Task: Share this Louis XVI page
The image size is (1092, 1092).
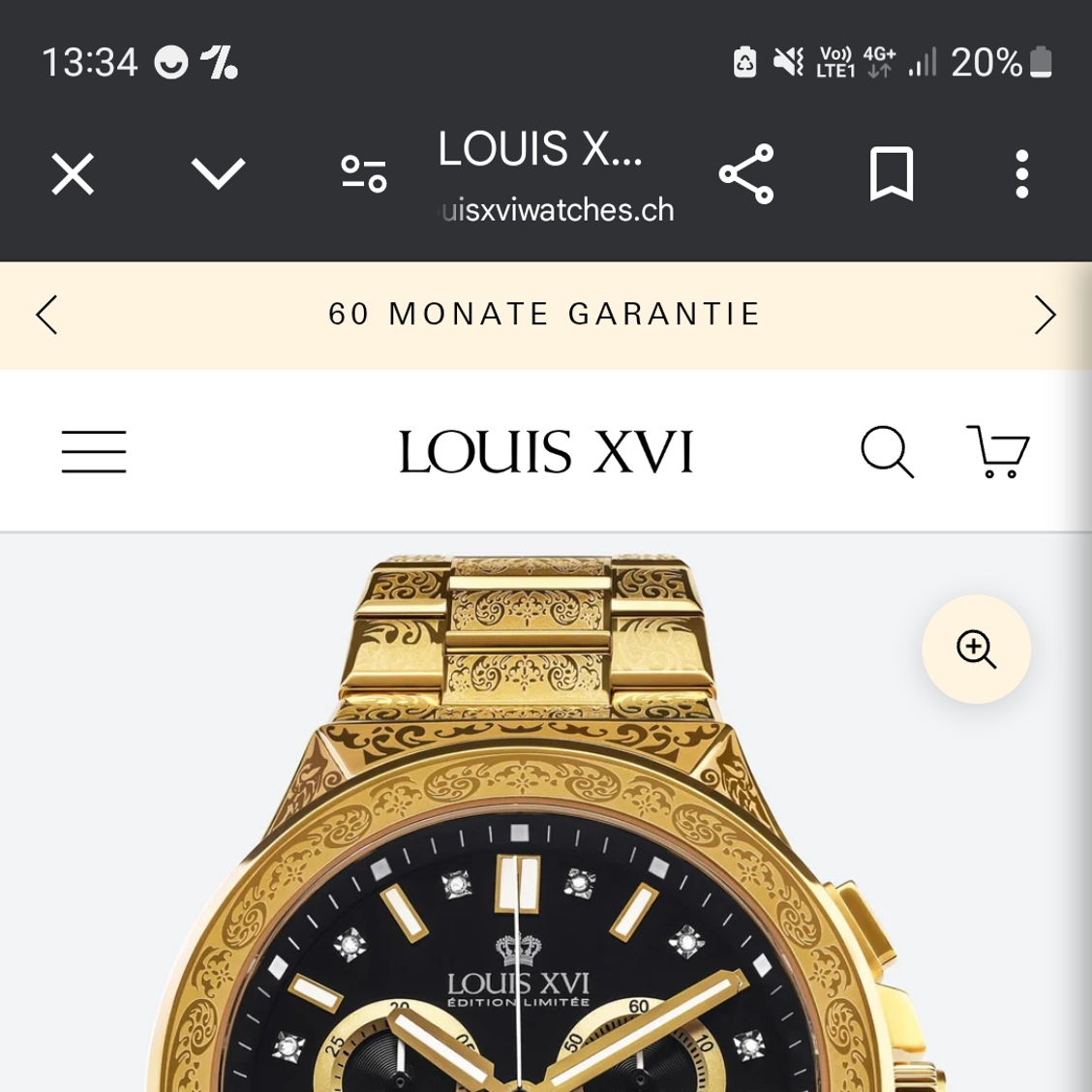Action: click(x=746, y=174)
